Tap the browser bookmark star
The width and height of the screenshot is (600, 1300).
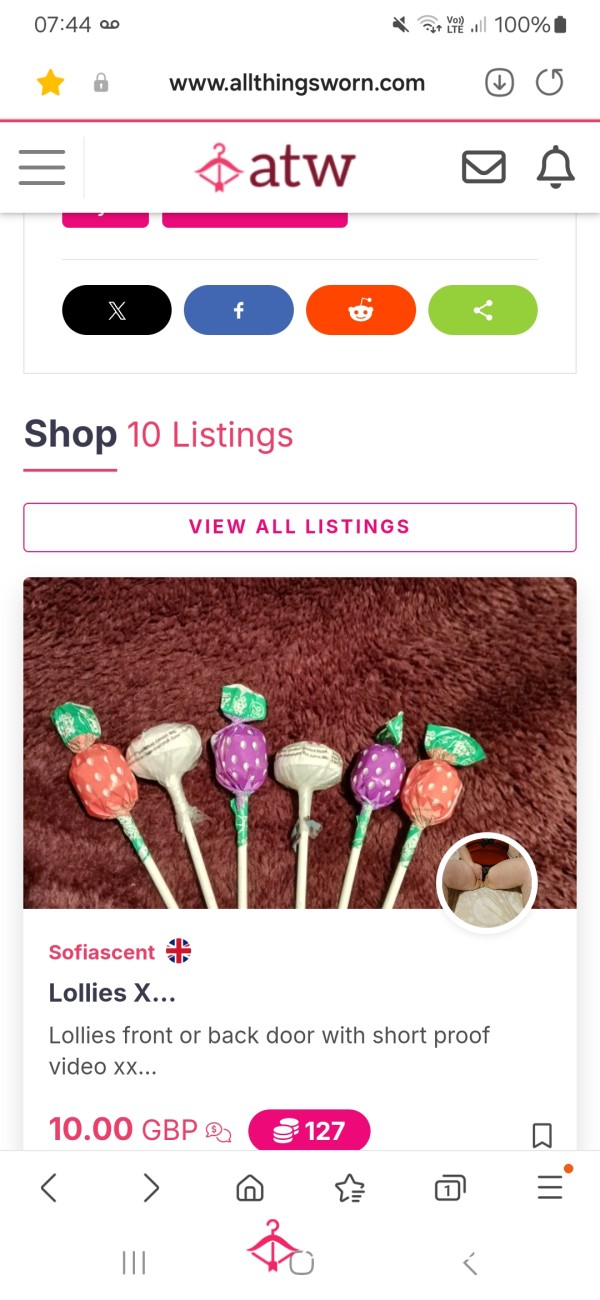[50, 83]
